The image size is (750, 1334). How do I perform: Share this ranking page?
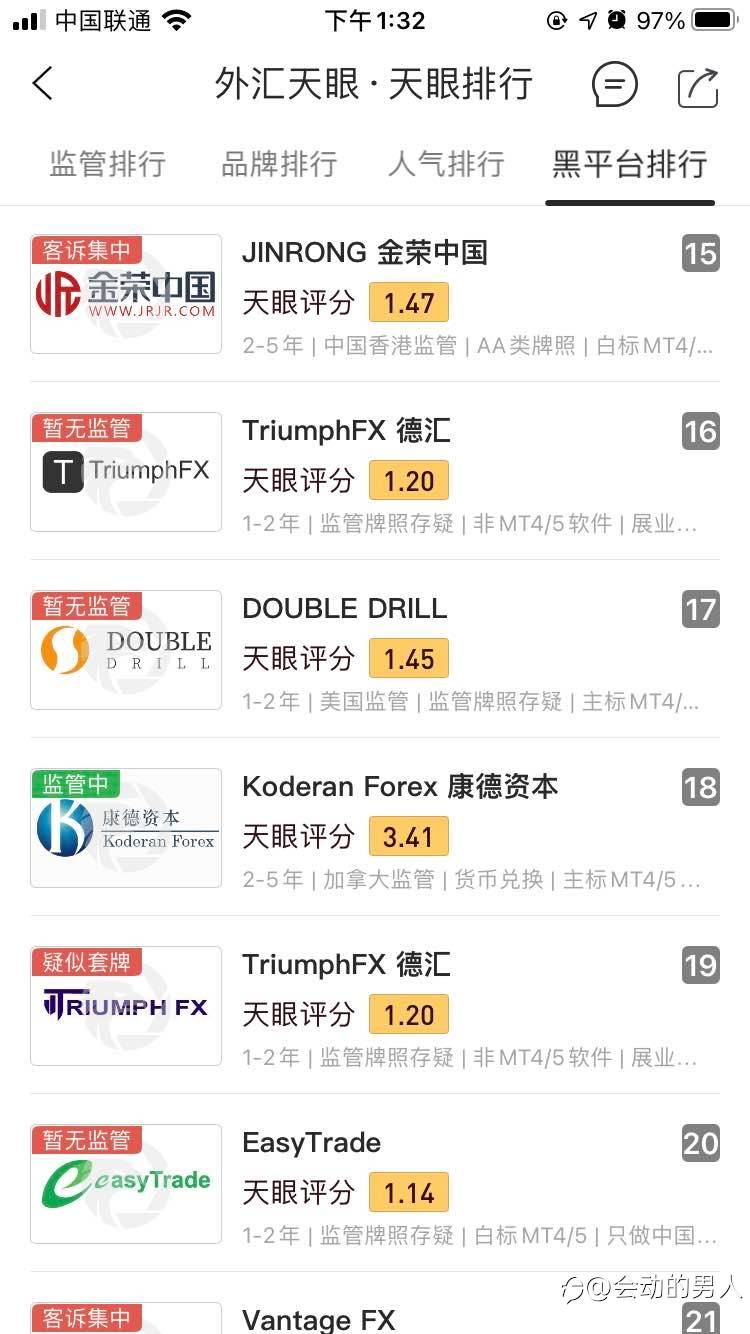click(698, 86)
